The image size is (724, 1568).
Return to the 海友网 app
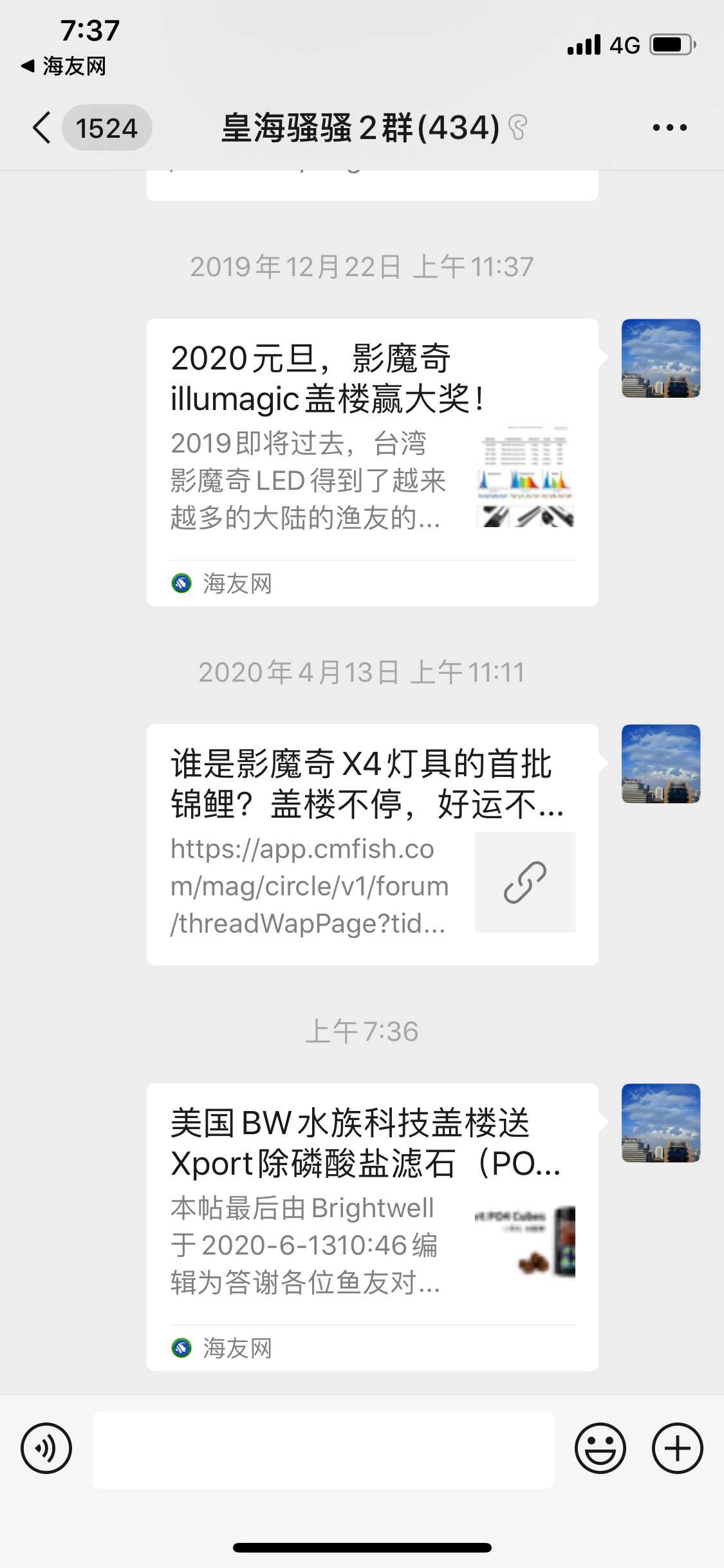[x=64, y=66]
